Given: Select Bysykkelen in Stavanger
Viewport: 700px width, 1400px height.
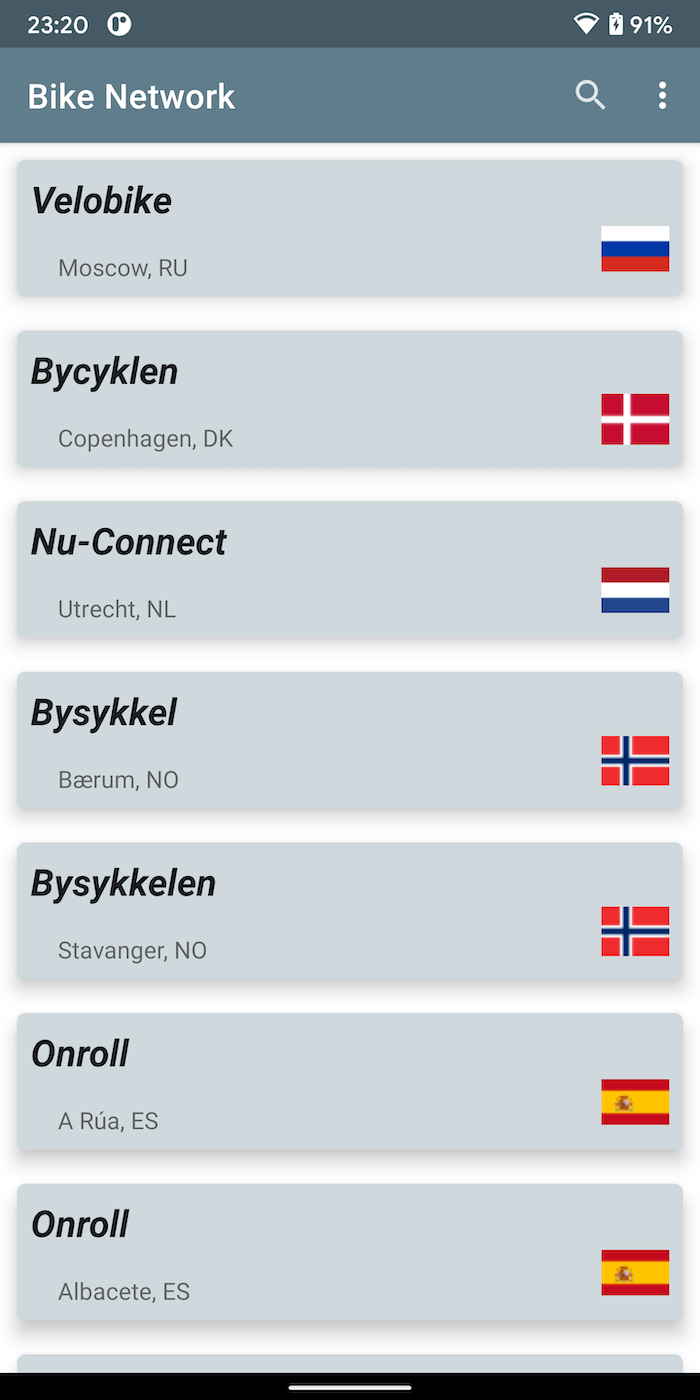Looking at the screenshot, I should click(350, 911).
